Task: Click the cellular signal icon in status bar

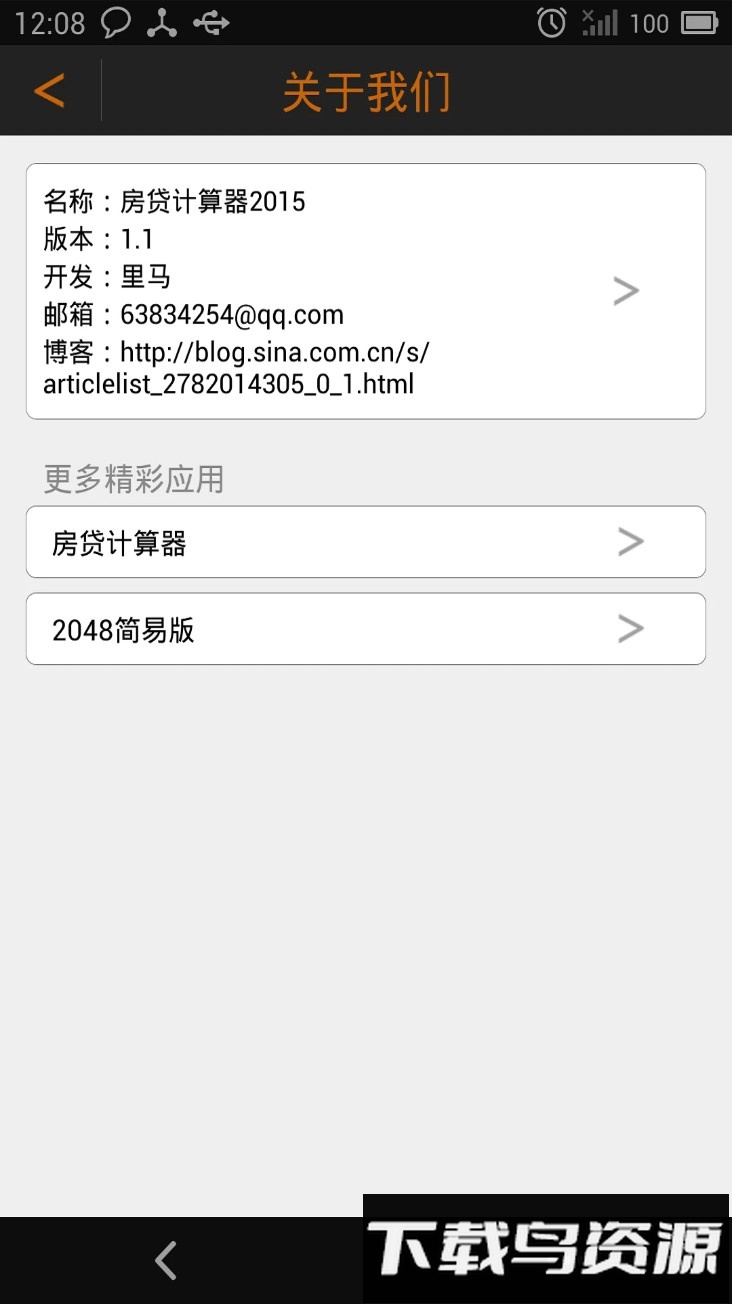Action: [x=600, y=22]
